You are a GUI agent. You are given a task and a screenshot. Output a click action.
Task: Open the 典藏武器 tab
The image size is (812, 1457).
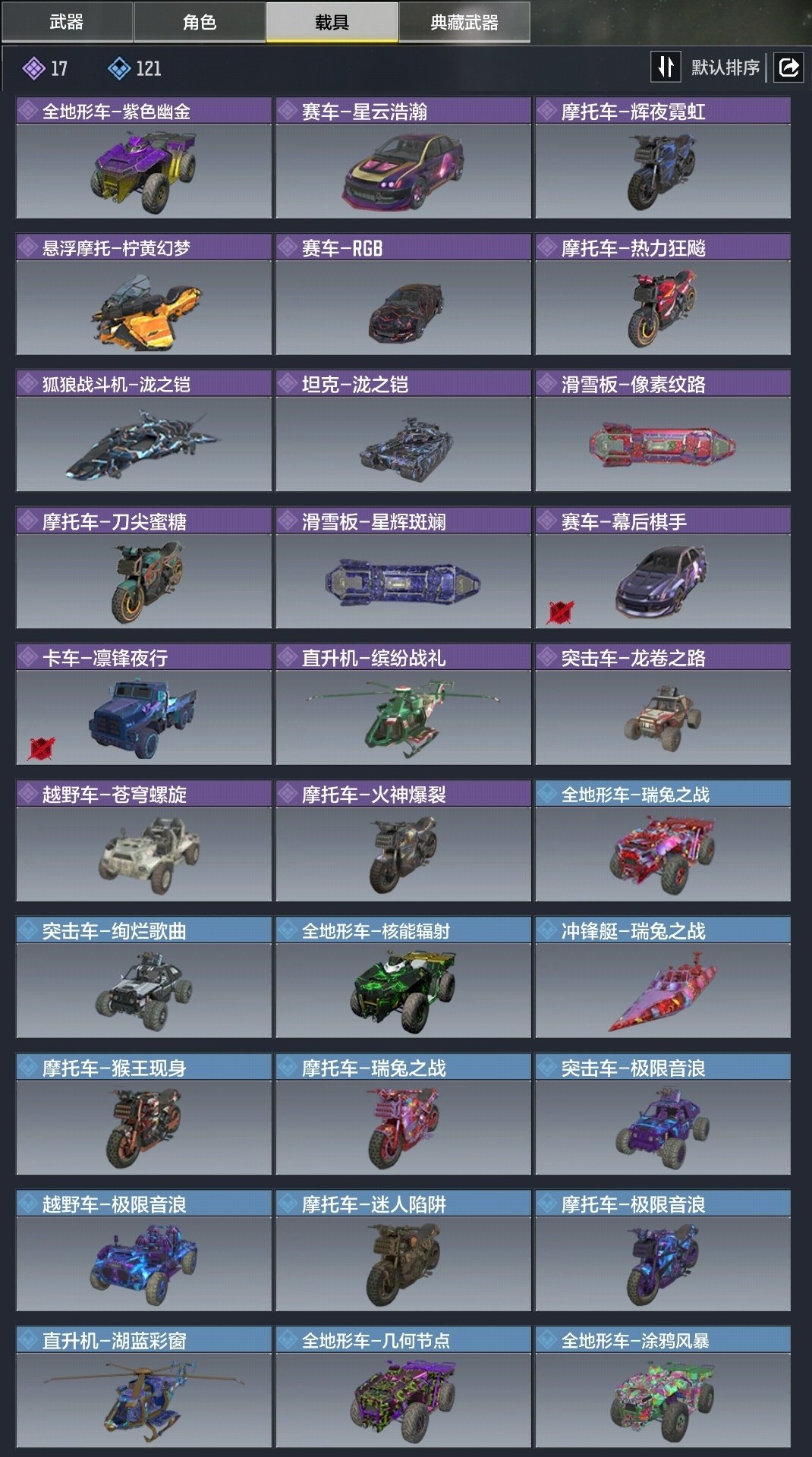[464, 22]
